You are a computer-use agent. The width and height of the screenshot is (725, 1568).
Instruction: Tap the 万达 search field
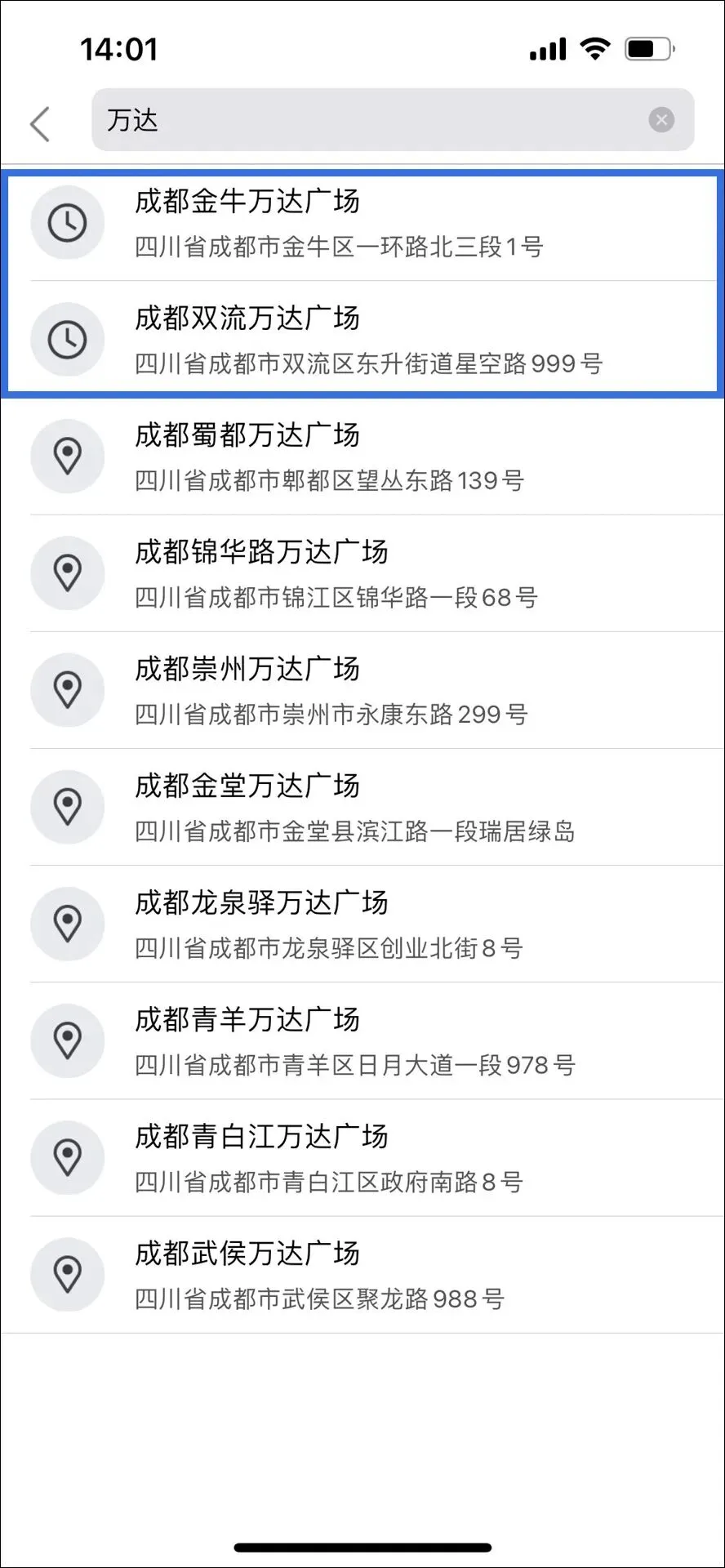[367, 121]
